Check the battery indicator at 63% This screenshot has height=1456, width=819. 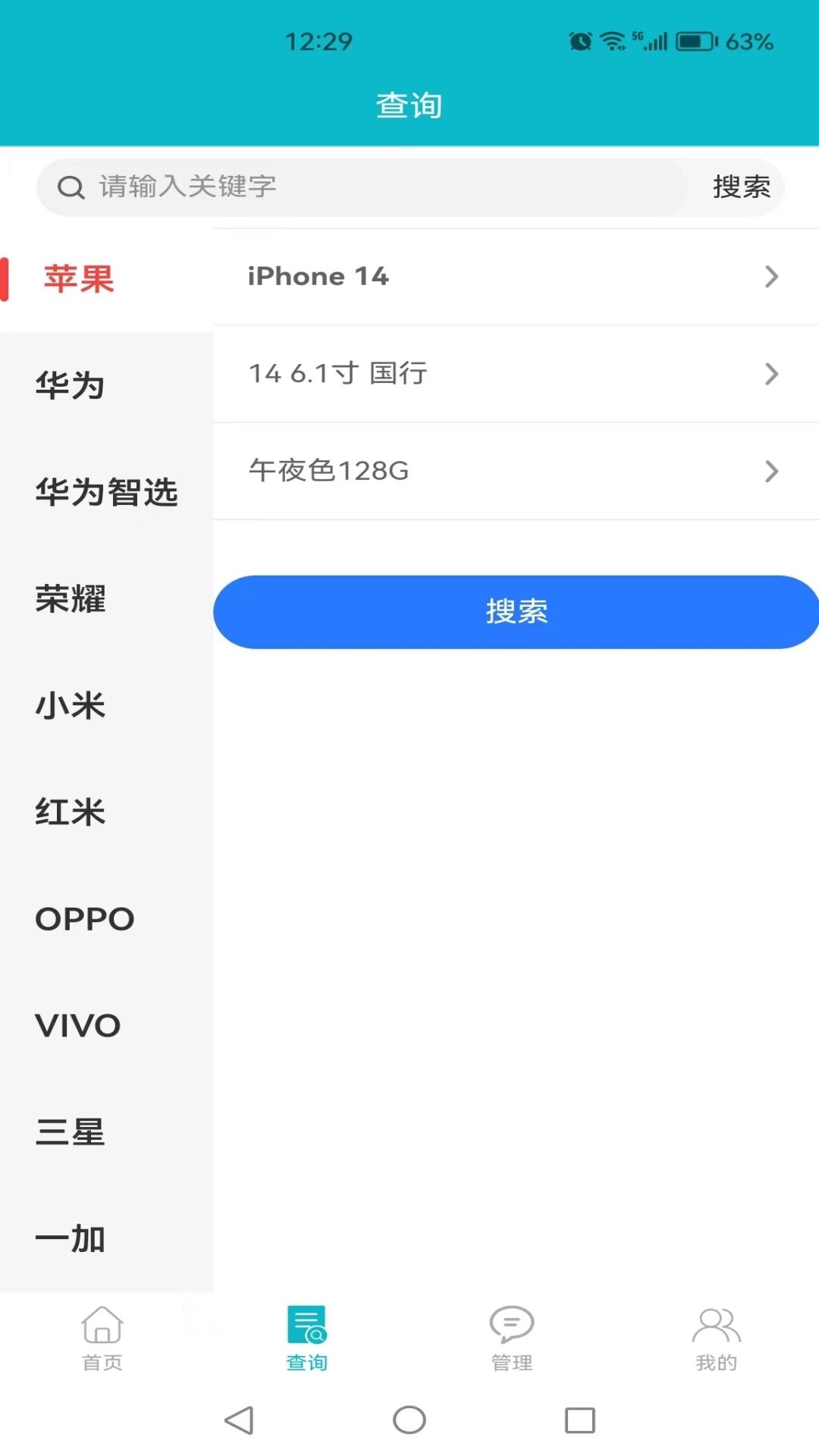pyautogui.click(x=694, y=42)
